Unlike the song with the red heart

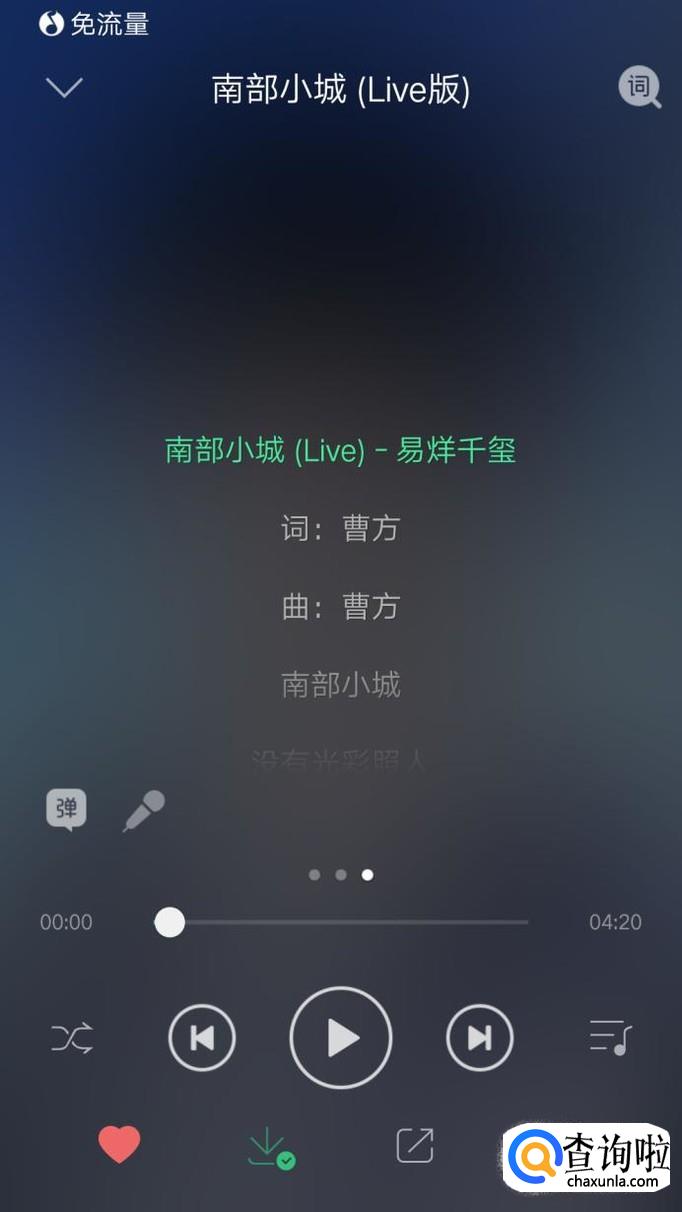(x=119, y=1145)
